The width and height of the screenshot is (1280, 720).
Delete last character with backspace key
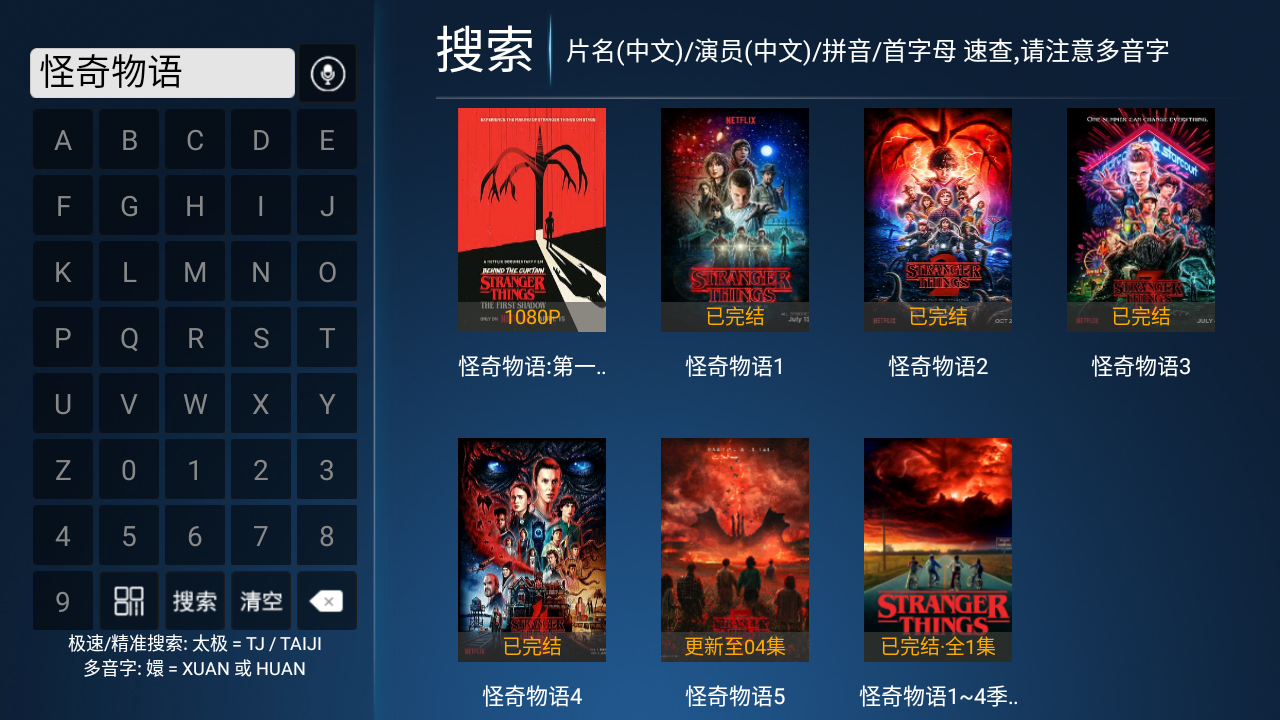pos(326,601)
